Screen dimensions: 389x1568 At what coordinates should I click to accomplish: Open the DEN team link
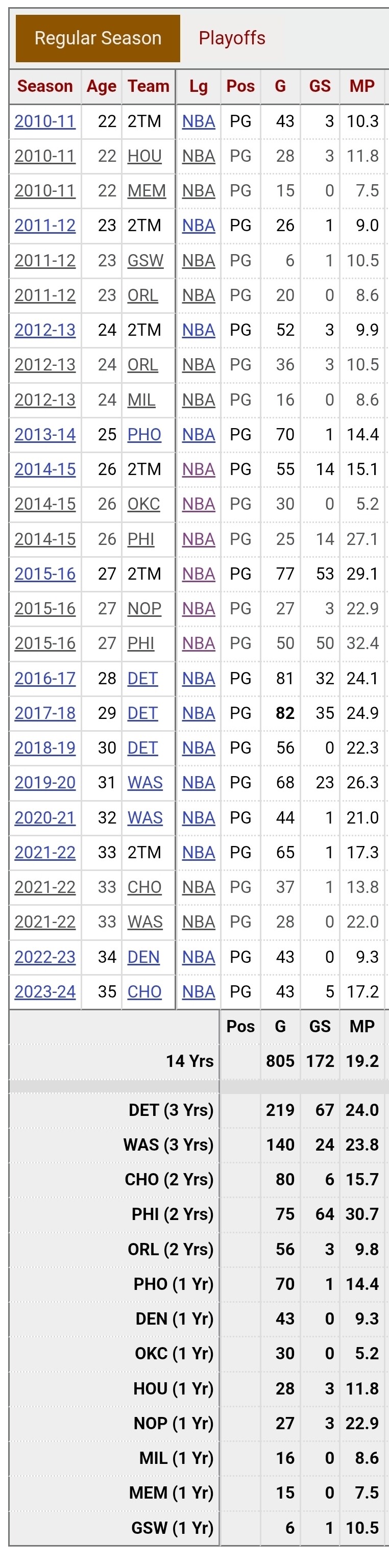click(143, 957)
